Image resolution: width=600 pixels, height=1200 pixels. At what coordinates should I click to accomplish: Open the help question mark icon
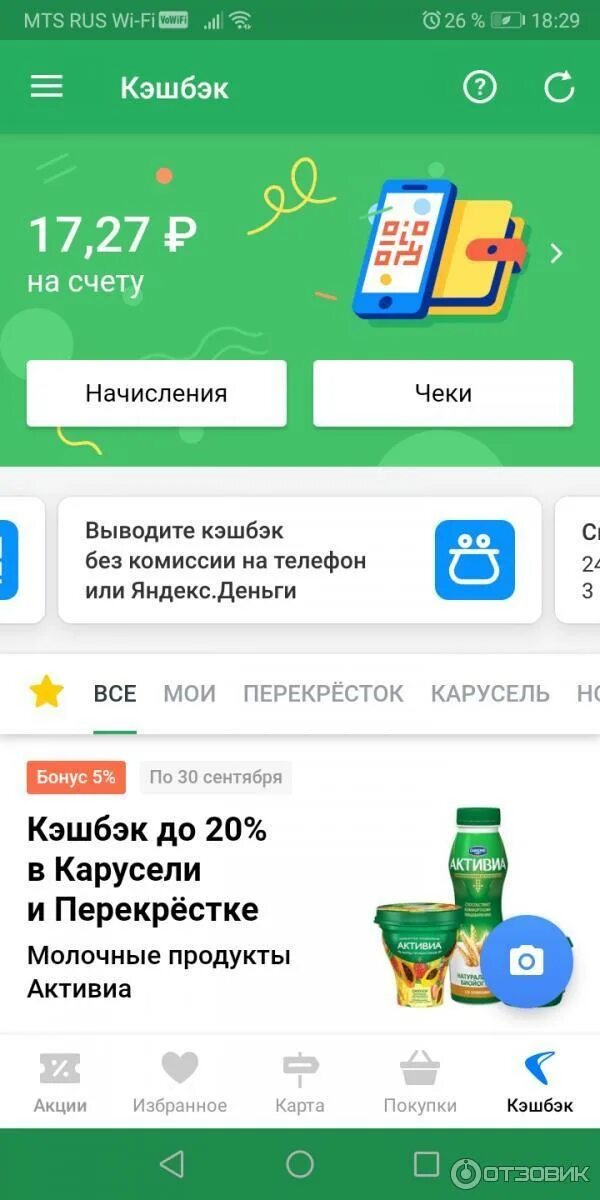pyautogui.click(x=479, y=87)
